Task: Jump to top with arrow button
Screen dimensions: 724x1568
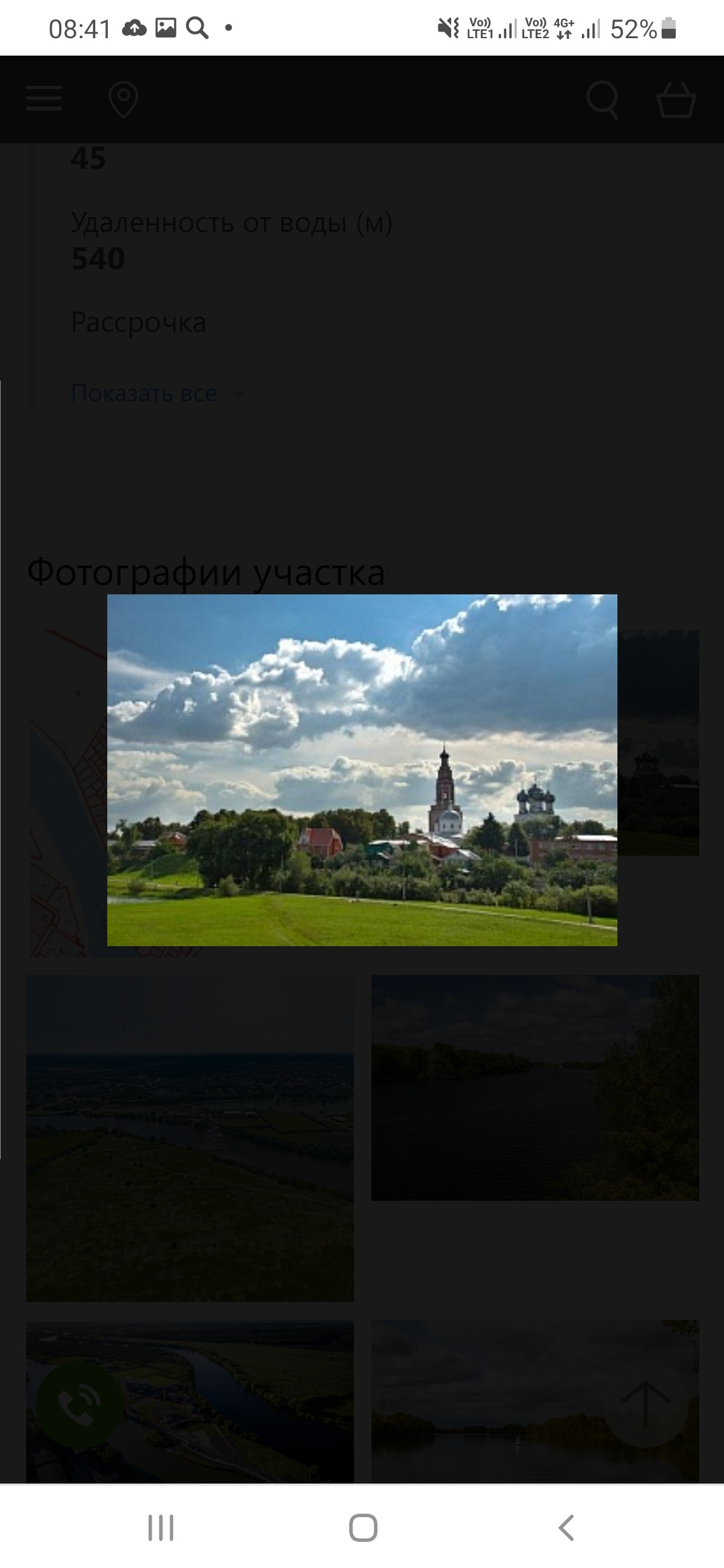Action: pos(646,1404)
